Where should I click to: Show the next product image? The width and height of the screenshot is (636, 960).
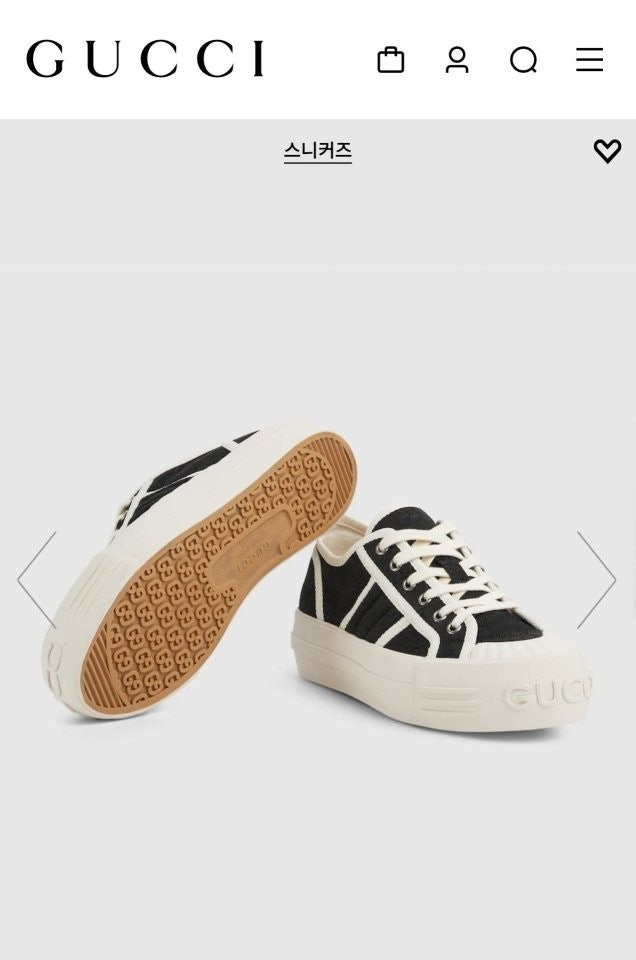(x=596, y=579)
